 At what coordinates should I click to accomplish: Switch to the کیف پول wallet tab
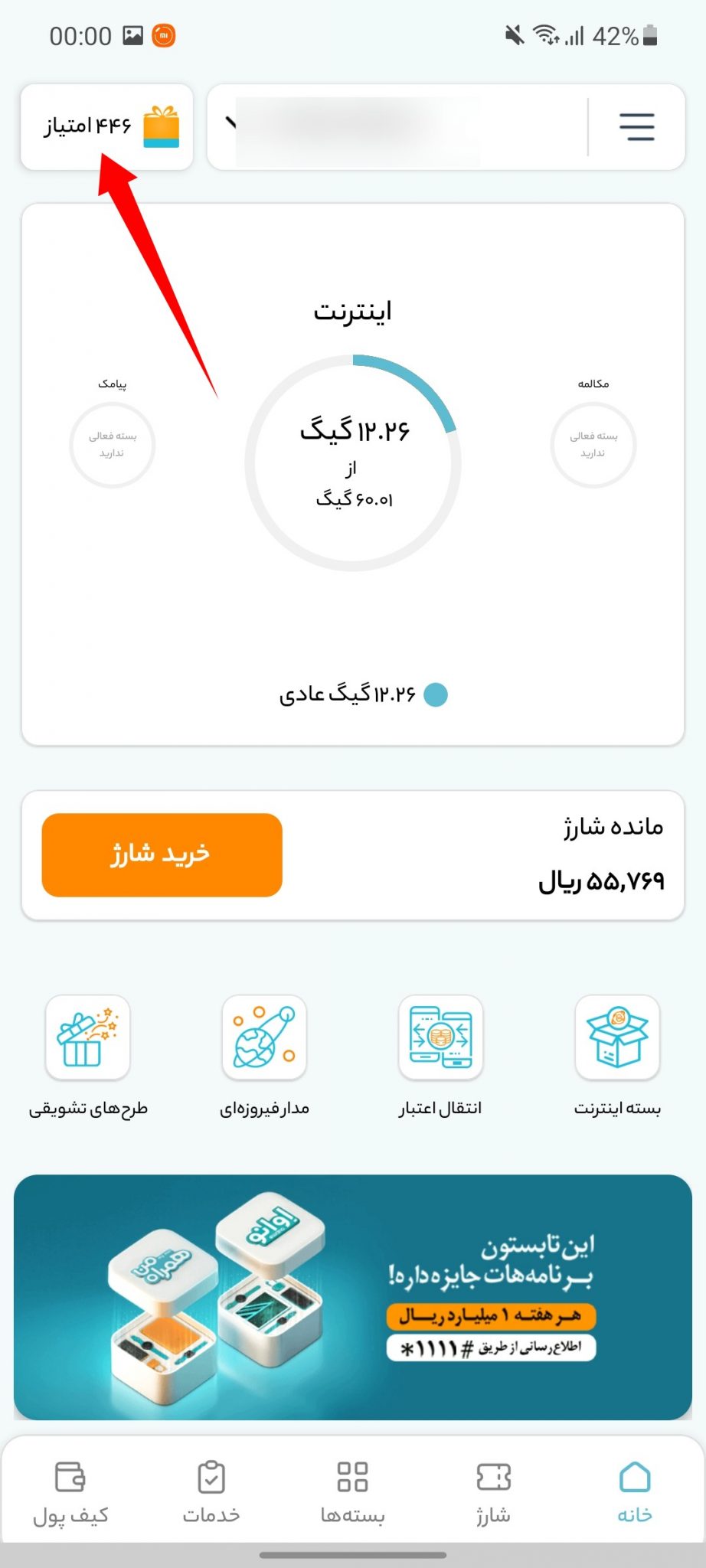[x=70, y=1491]
